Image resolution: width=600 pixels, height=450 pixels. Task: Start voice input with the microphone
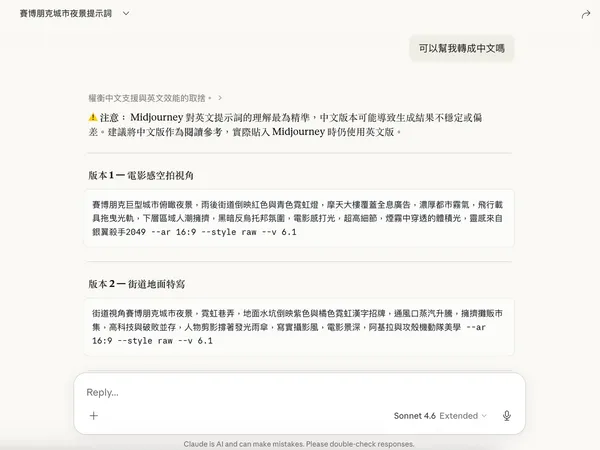pyautogui.click(x=507, y=415)
